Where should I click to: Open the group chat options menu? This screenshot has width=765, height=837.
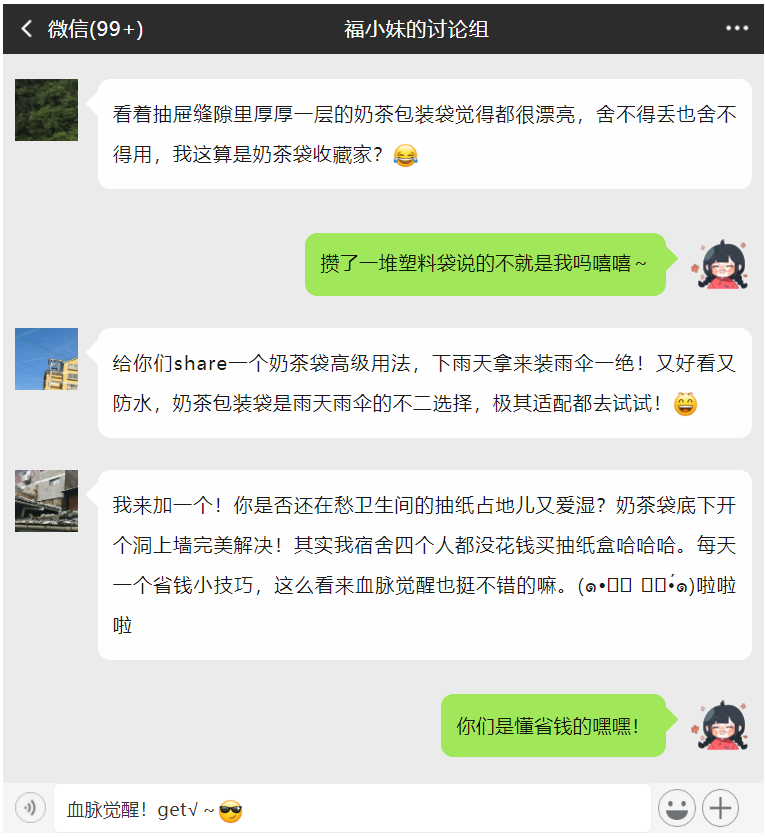coord(737,28)
